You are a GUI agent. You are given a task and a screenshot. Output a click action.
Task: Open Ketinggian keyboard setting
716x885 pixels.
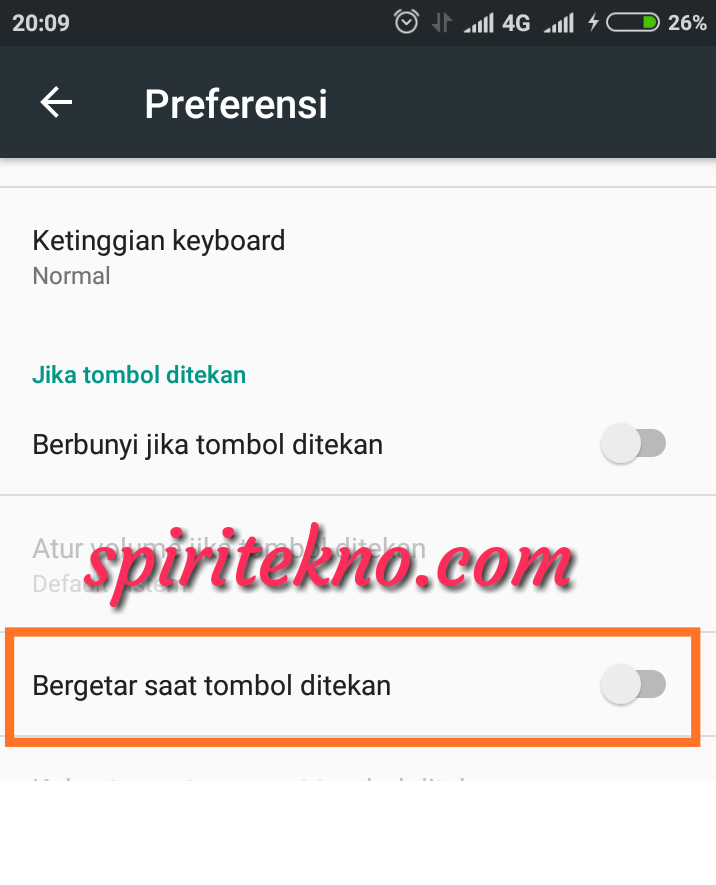(x=159, y=257)
